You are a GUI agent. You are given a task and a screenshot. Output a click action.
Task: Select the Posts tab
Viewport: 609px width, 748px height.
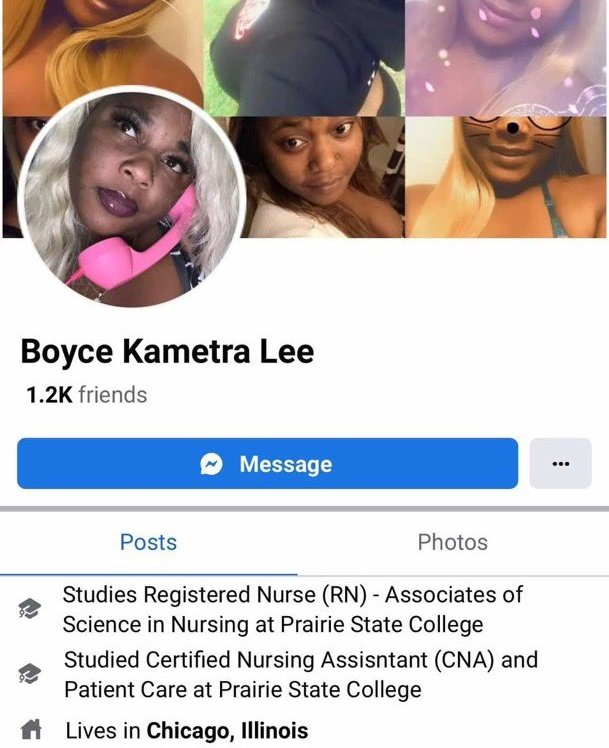point(148,542)
